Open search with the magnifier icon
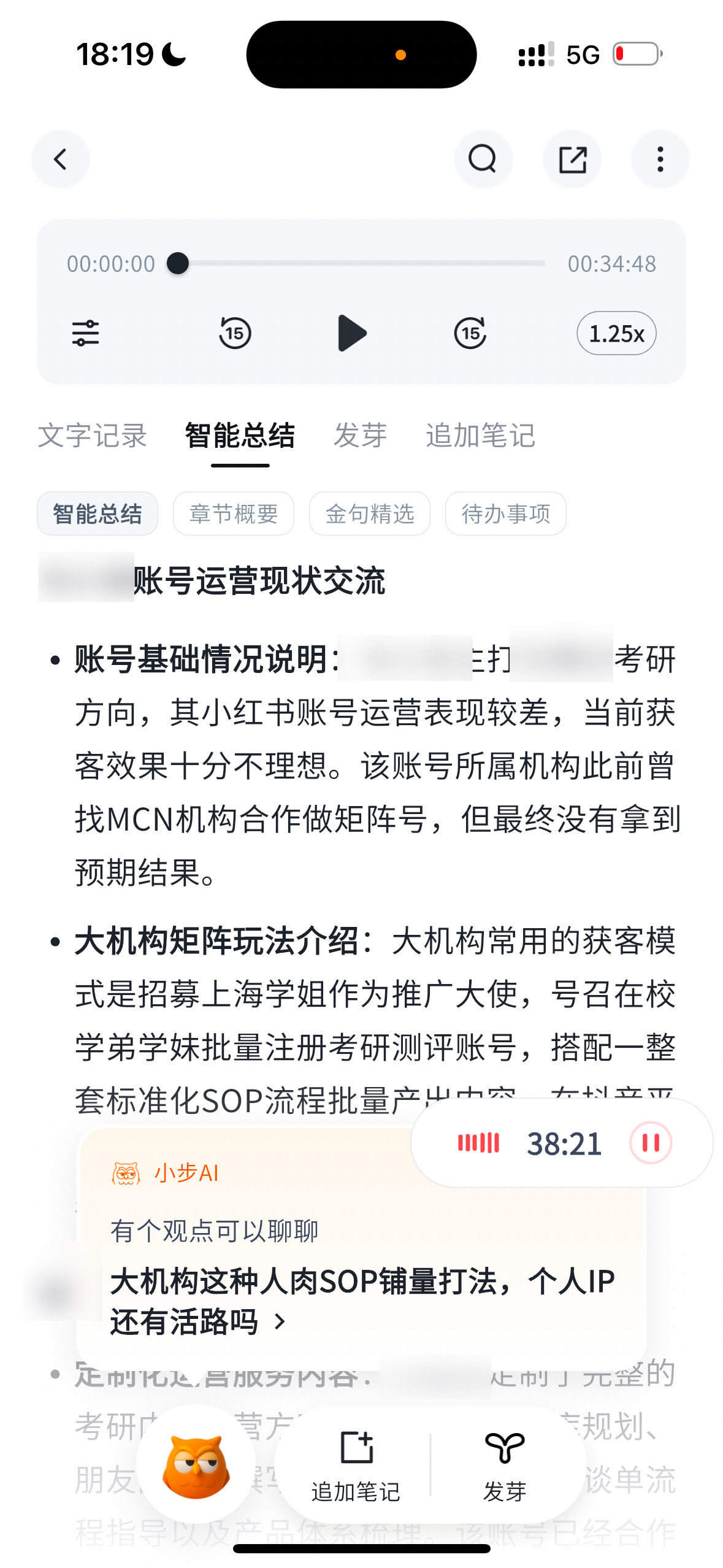Image resolution: width=723 pixels, height=1568 pixels. point(483,159)
